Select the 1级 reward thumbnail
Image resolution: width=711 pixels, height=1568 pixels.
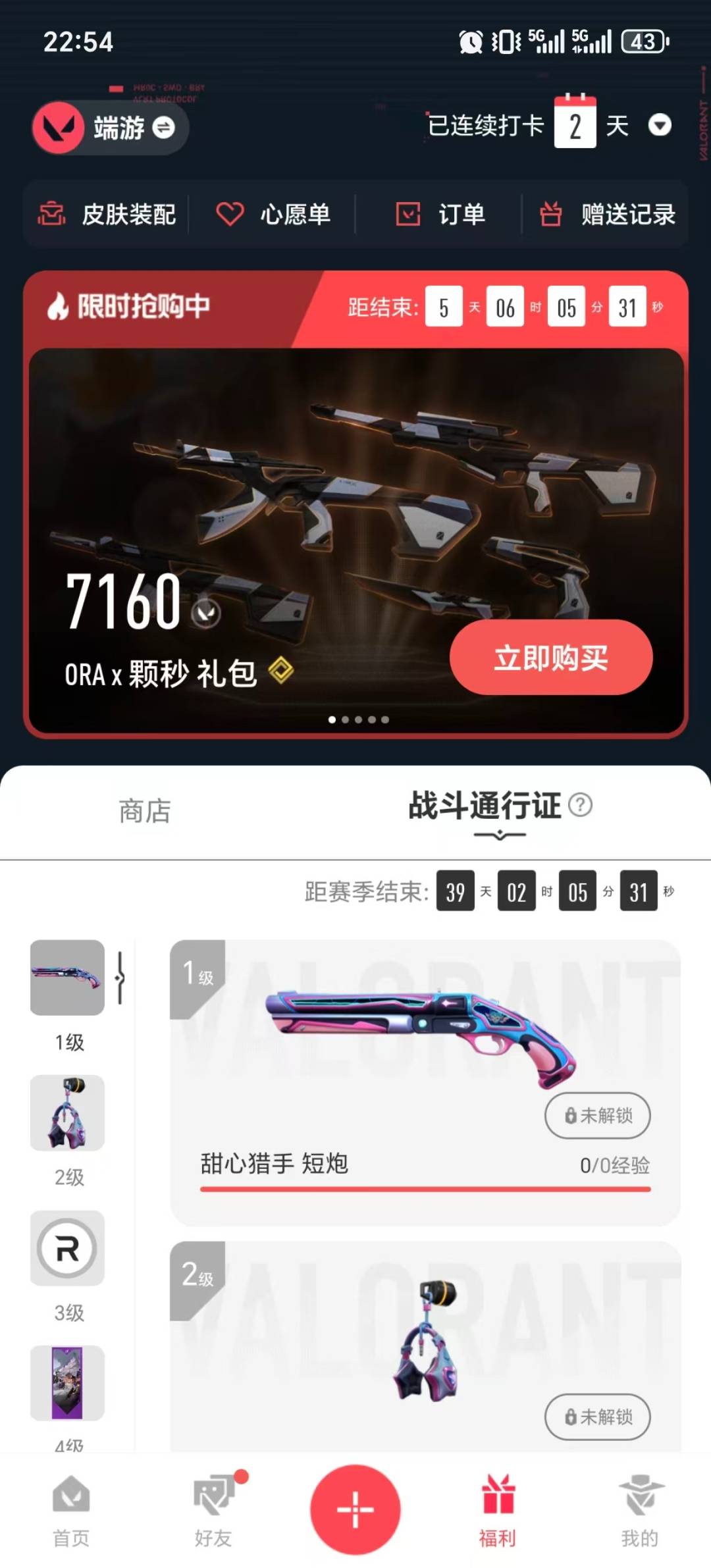67,978
